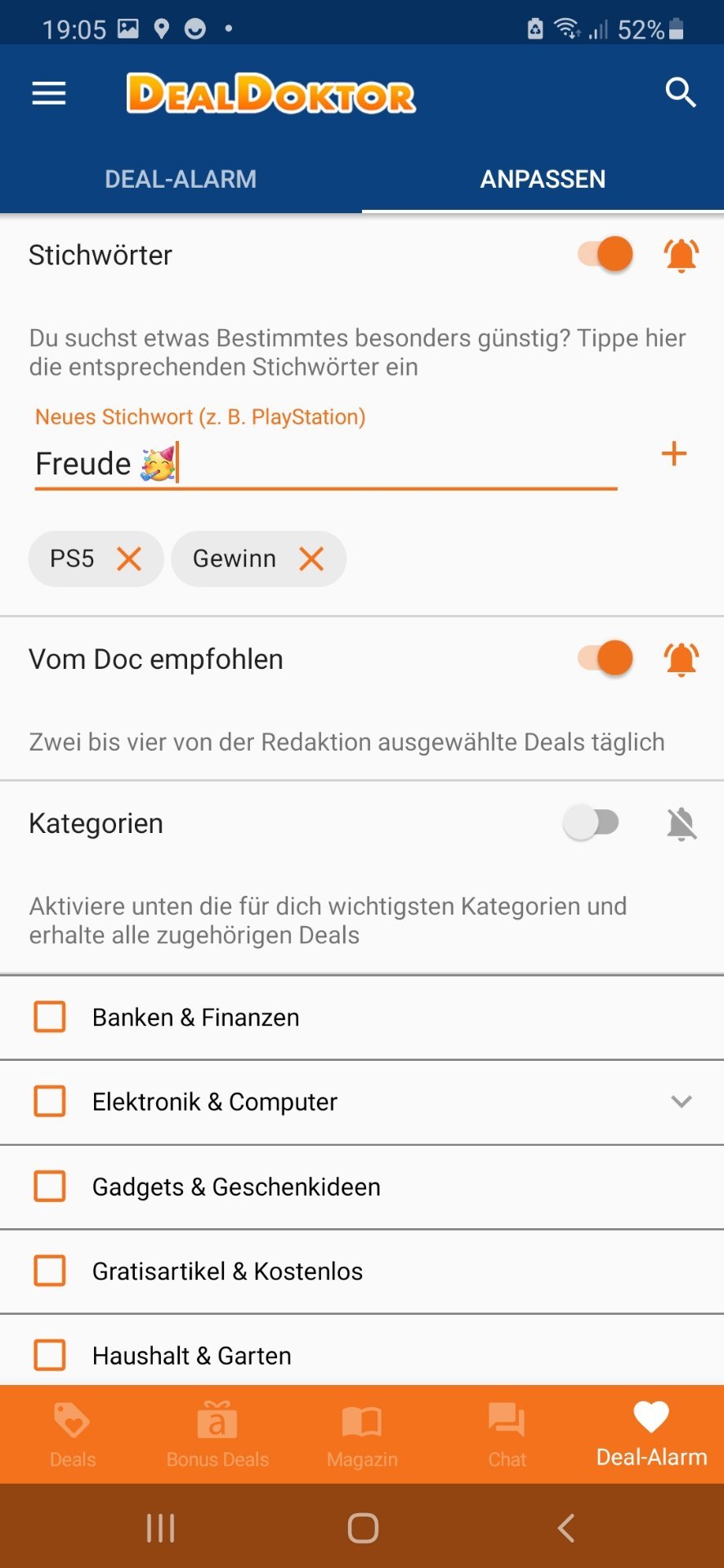Image resolution: width=724 pixels, height=1568 pixels.
Task: Remove the PS5 keyword chip
Action: [x=129, y=559]
